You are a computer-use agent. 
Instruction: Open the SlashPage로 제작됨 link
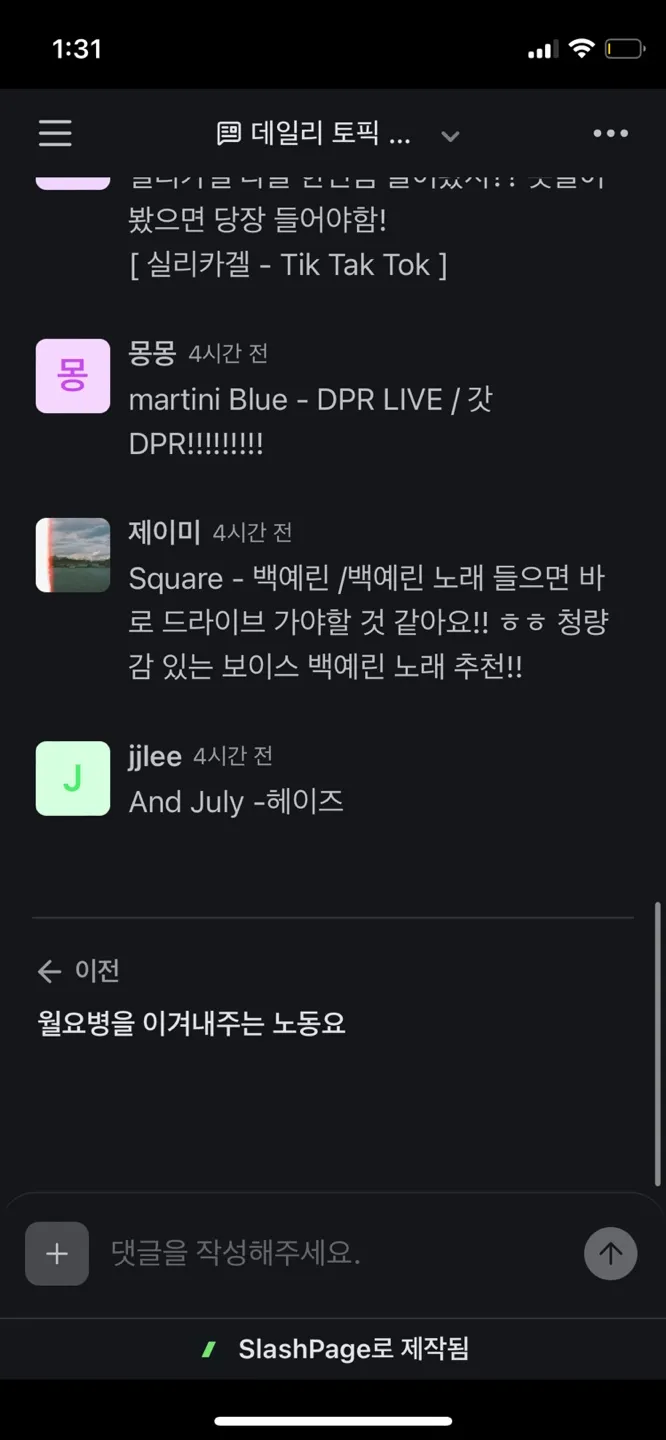(335, 1349)
